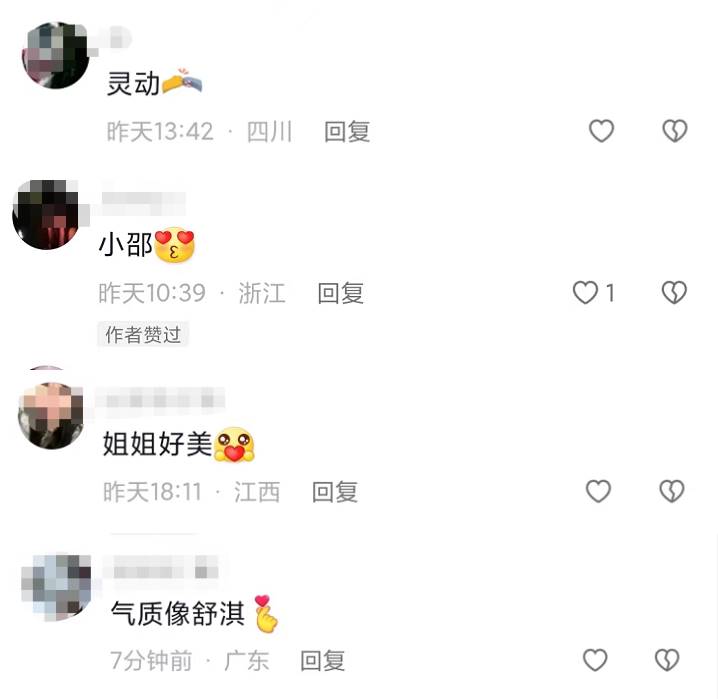Screen dimensions: 718x699
Task: Dislike the 小邵 comment
Action: tap(675, 292)
